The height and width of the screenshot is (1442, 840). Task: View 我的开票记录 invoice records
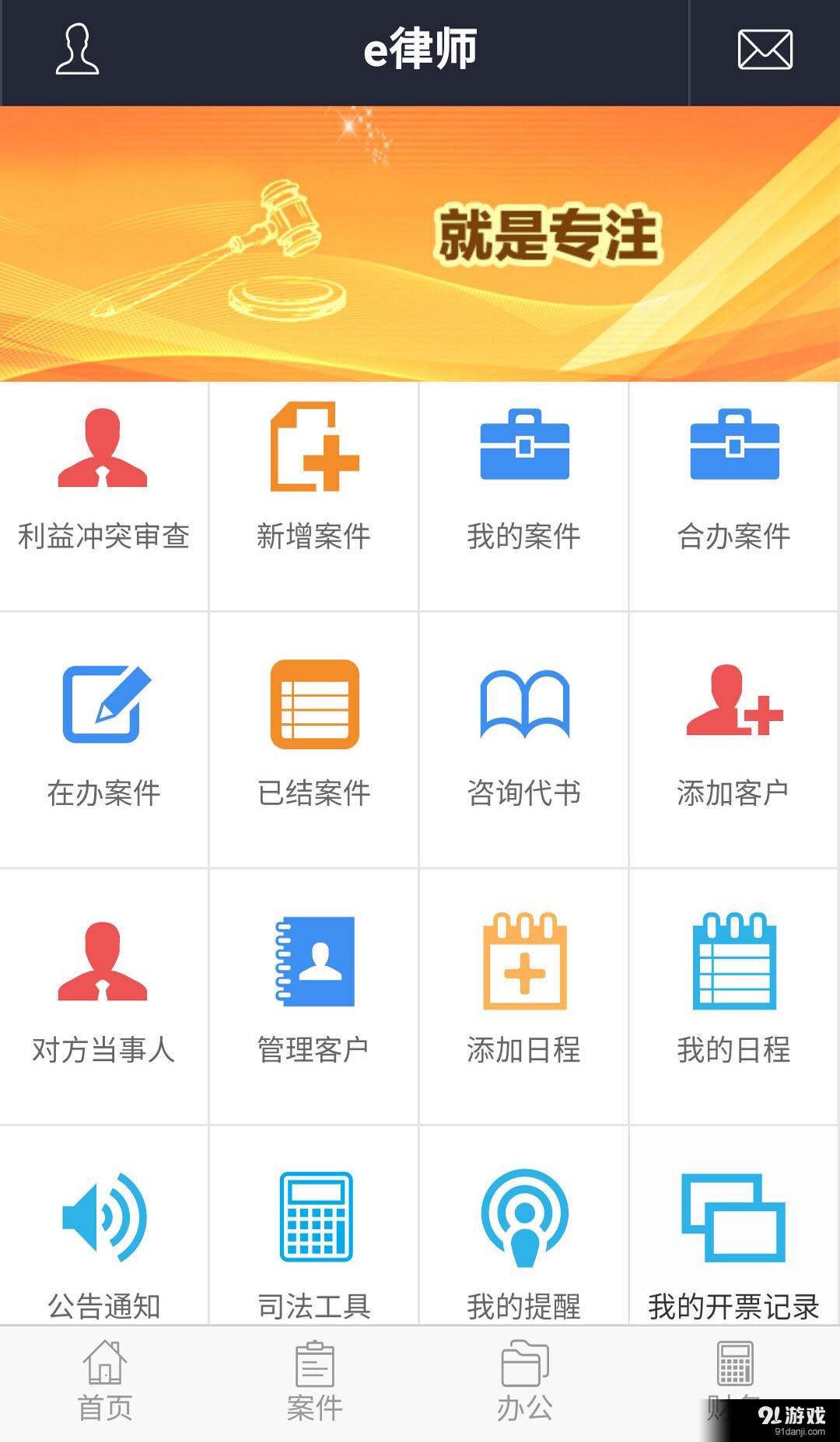734,1241
